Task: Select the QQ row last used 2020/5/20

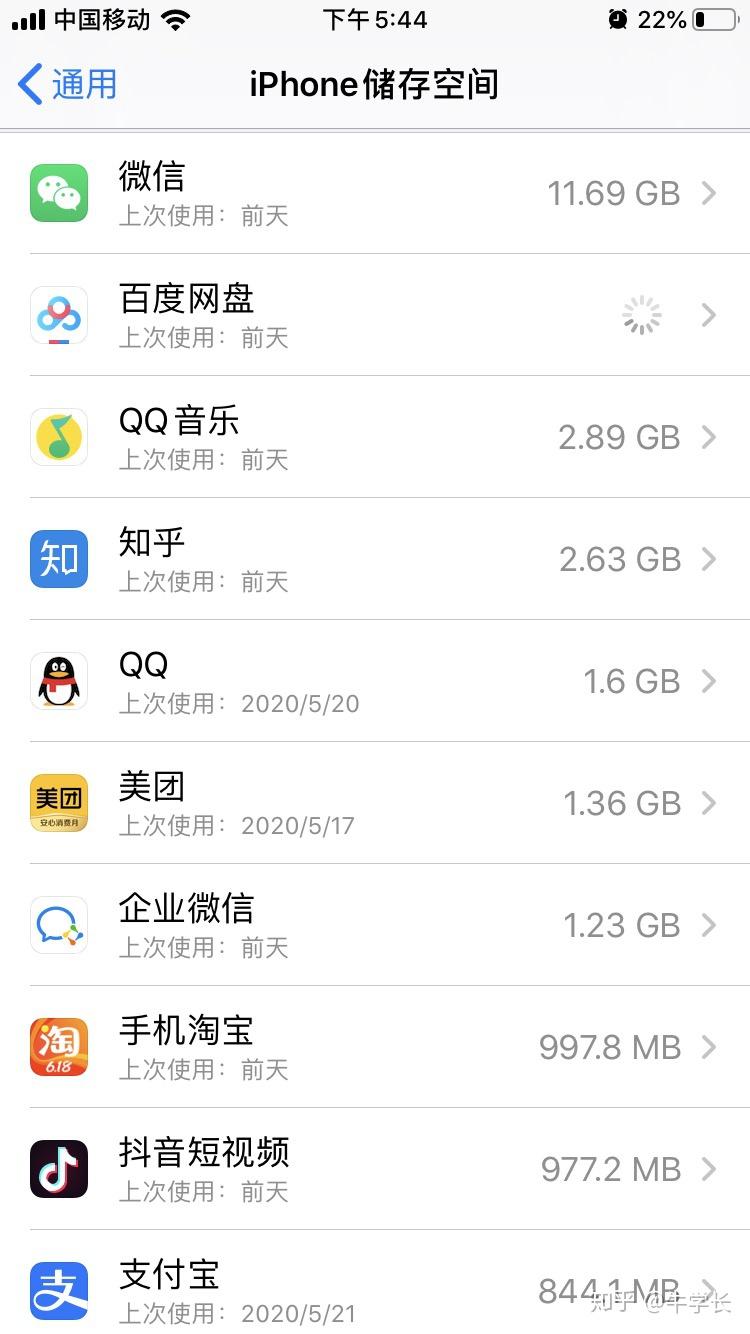Action: pyautogui.click(x=375, y=681)
